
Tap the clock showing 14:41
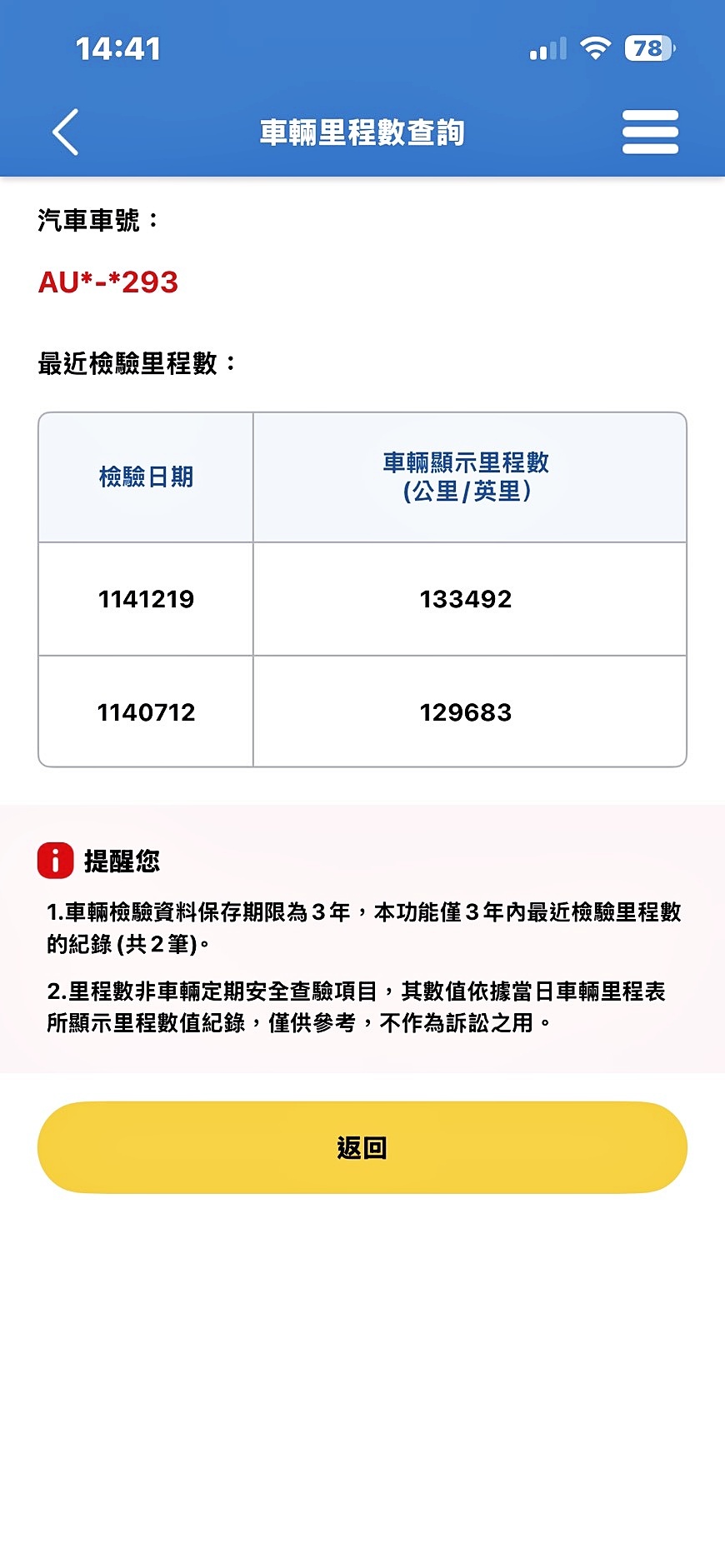tap(117, 50)
